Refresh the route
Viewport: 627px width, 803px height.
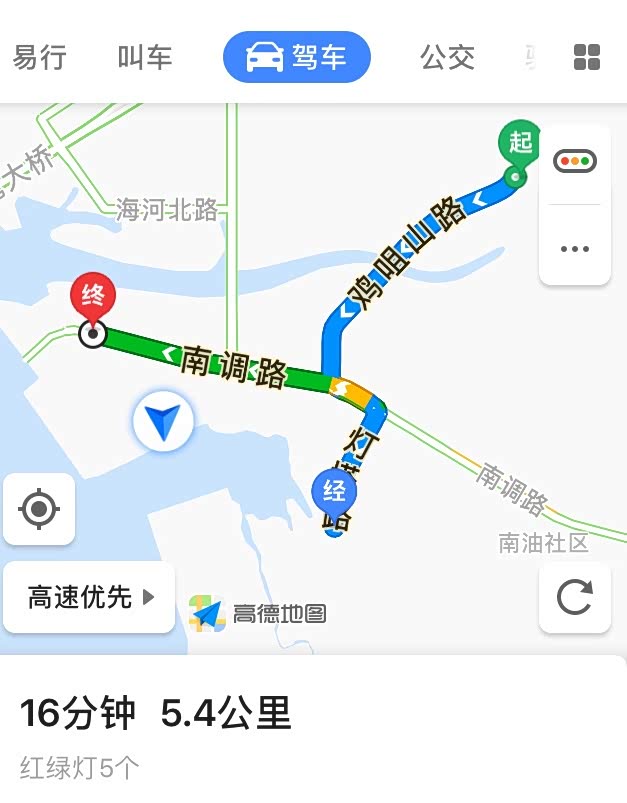point(575,598)
